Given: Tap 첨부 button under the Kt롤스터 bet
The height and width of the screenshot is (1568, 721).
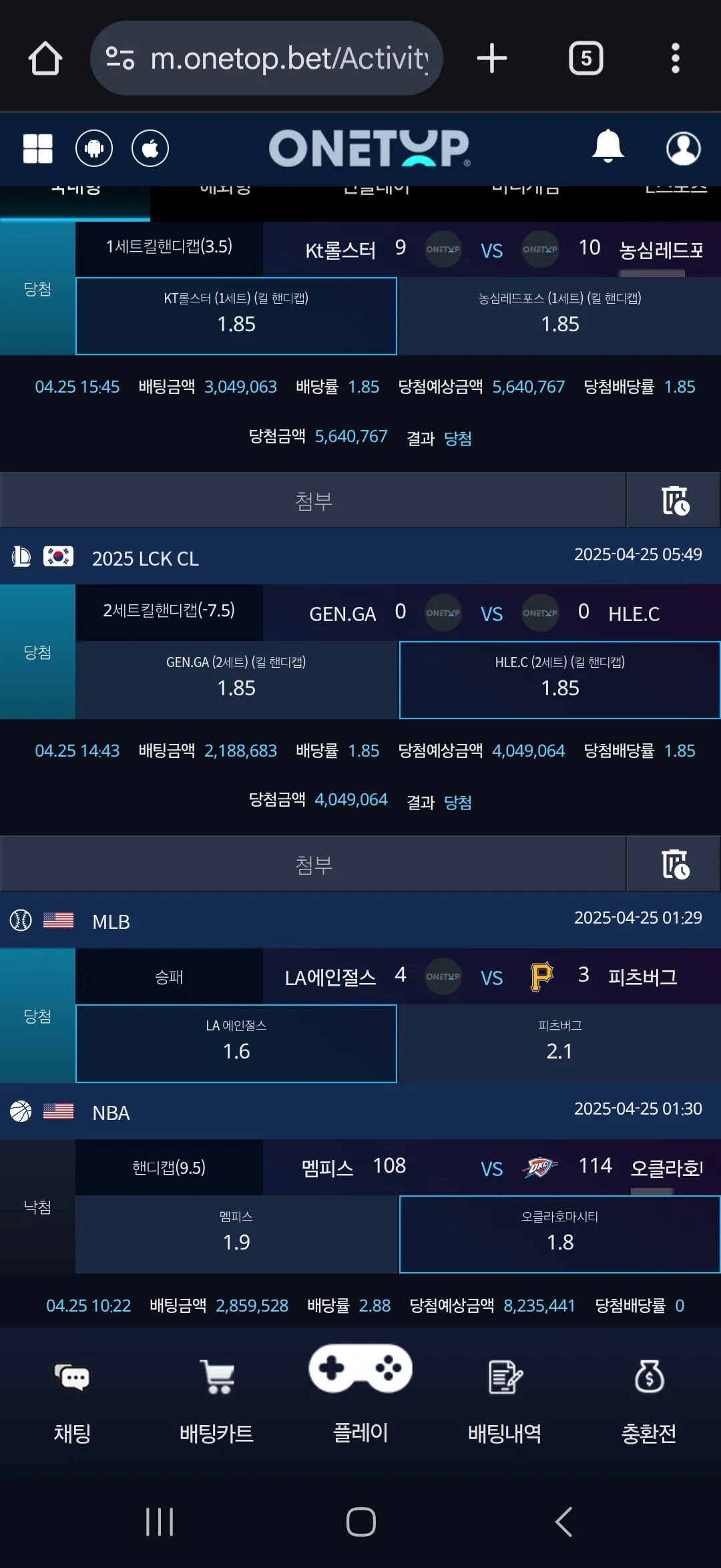Looking at the screenshot, I should point(313,500).
